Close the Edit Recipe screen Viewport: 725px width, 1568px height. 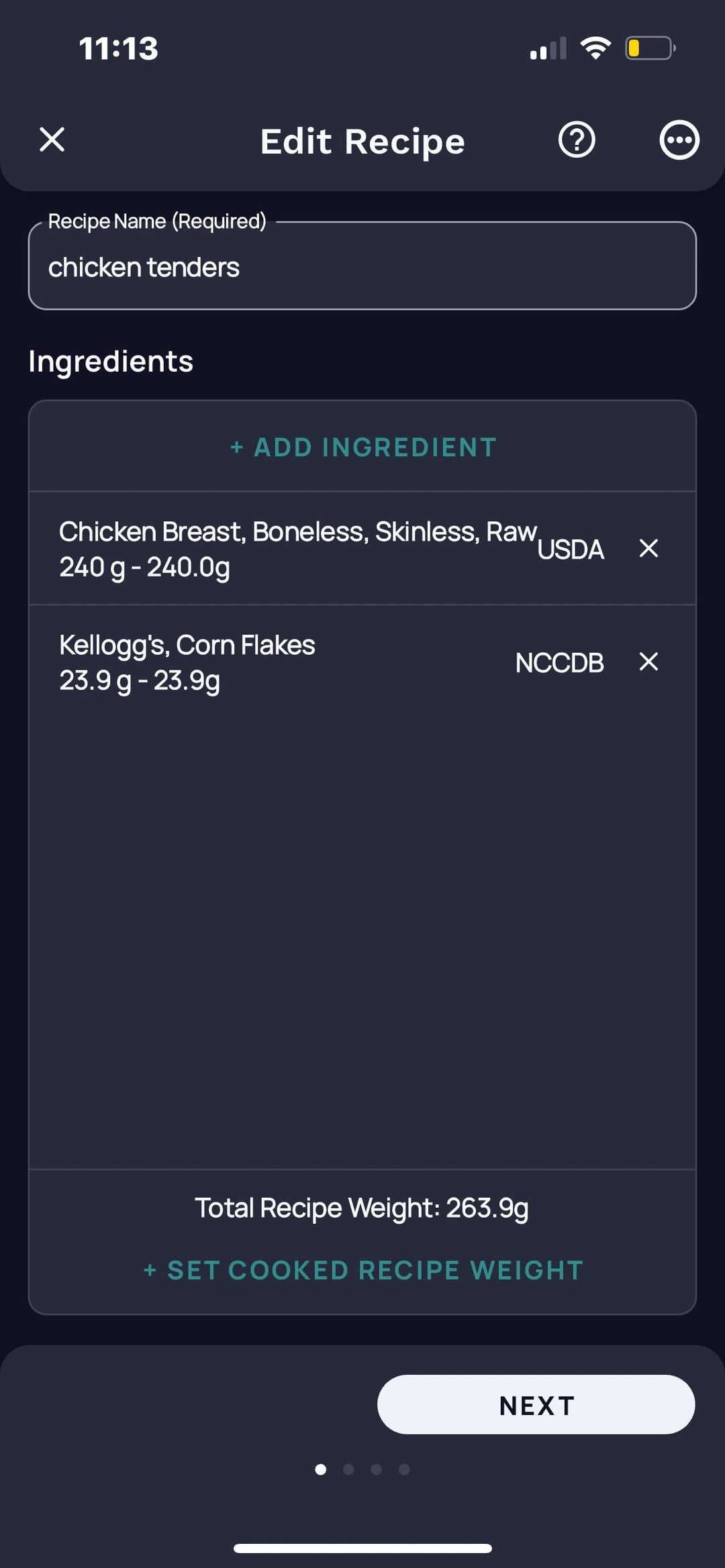tap(52, 140)
